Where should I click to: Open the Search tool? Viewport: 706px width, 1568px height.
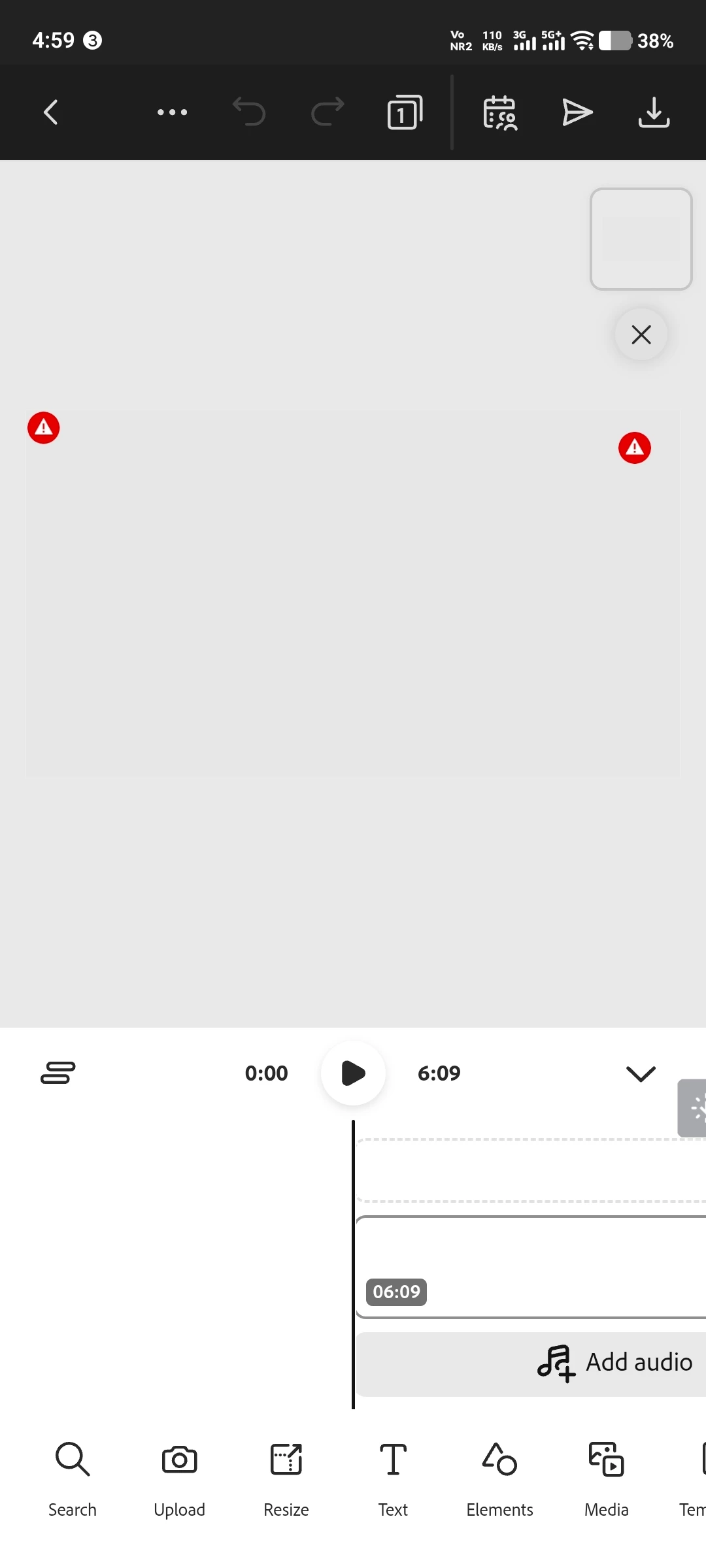click(73, 1480)
